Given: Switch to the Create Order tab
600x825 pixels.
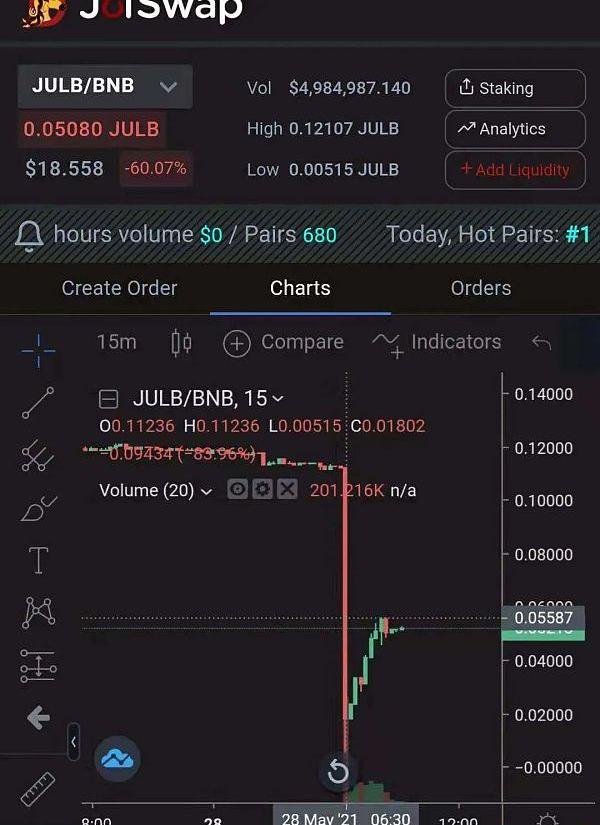Looking at the screenshot, I should pyautogui.click(x=119, y=288).
